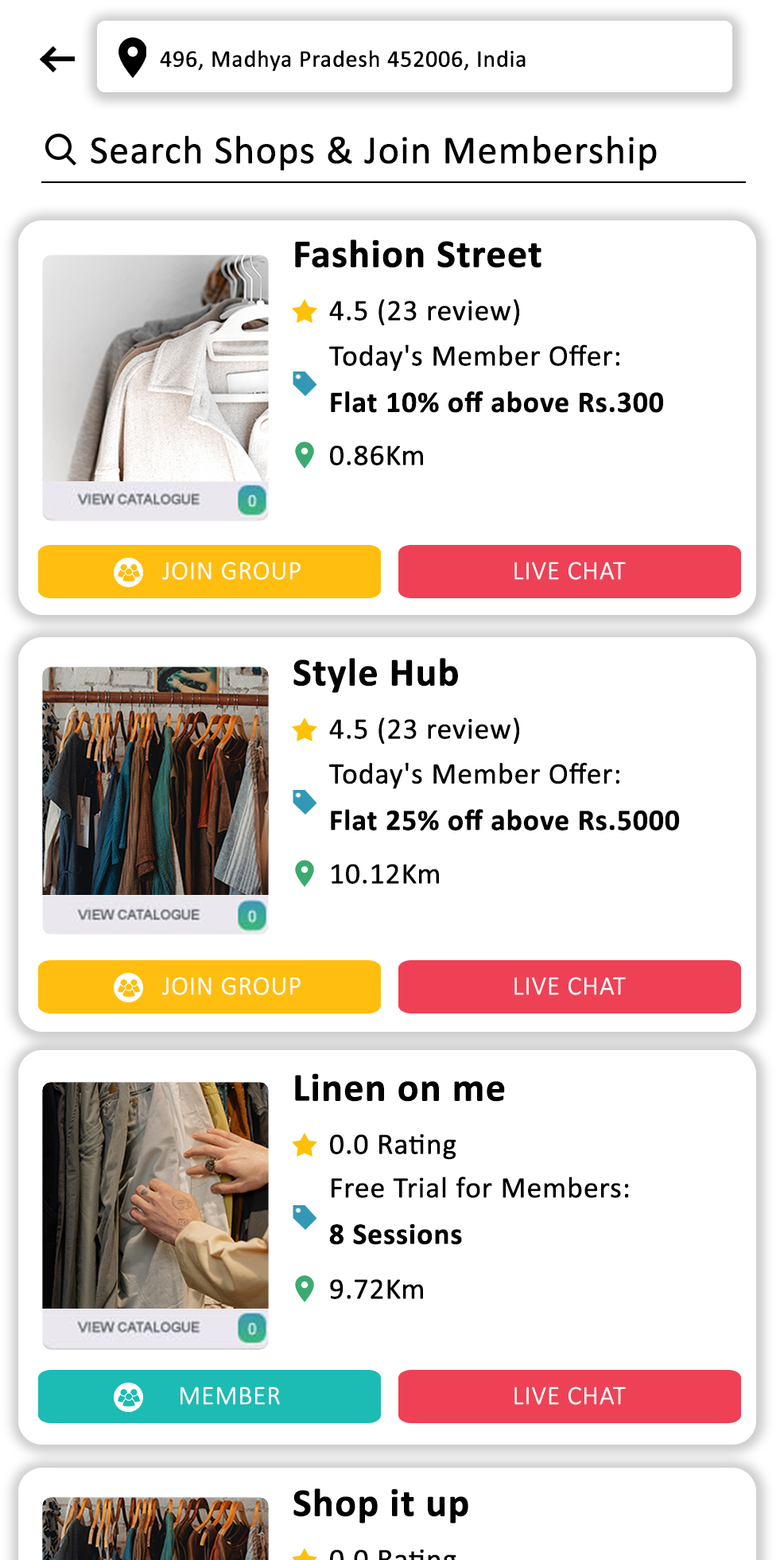Viewport: 784px width, 1560px height.
Task: Join group for Fashion Street
Action: click(209, 571)
